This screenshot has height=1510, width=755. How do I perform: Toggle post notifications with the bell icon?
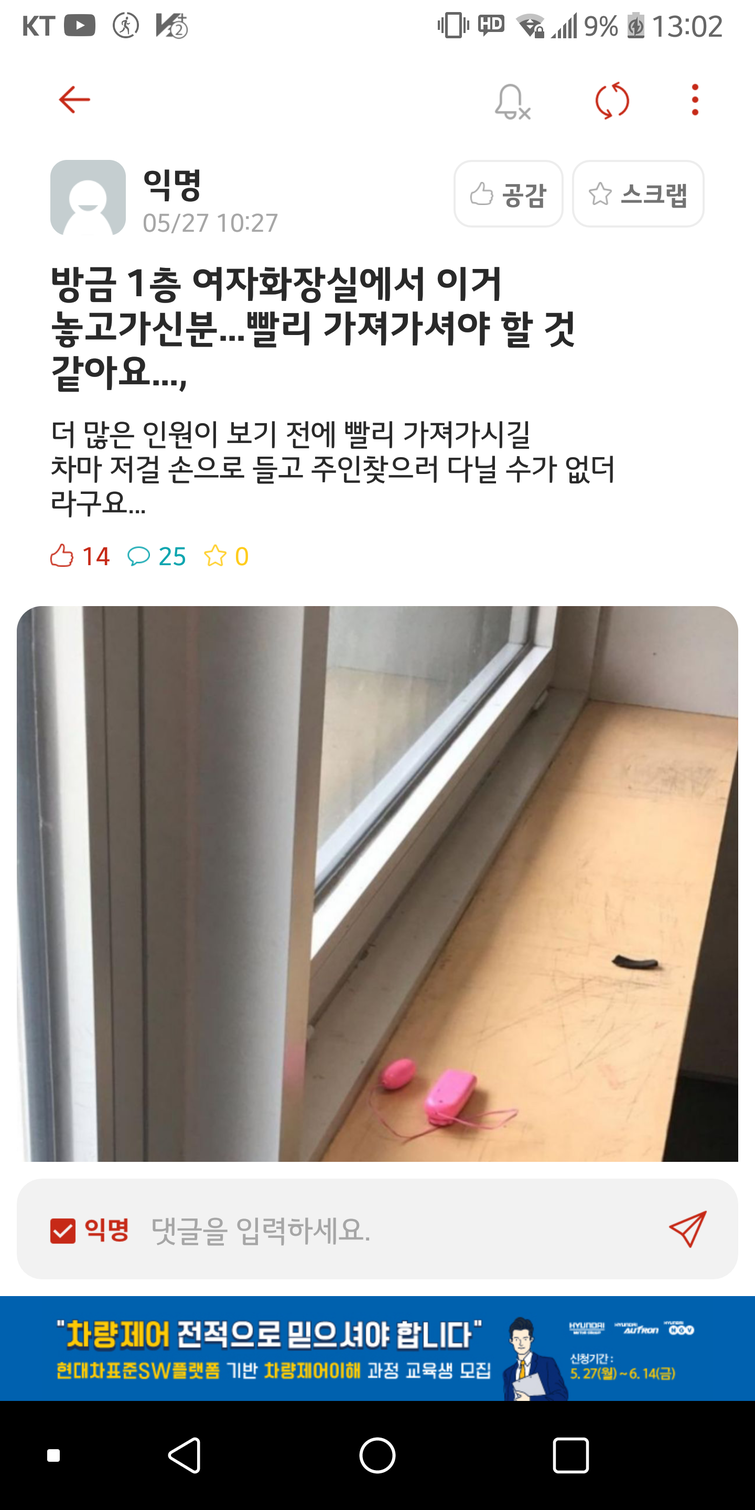click(x=511, y=101)
